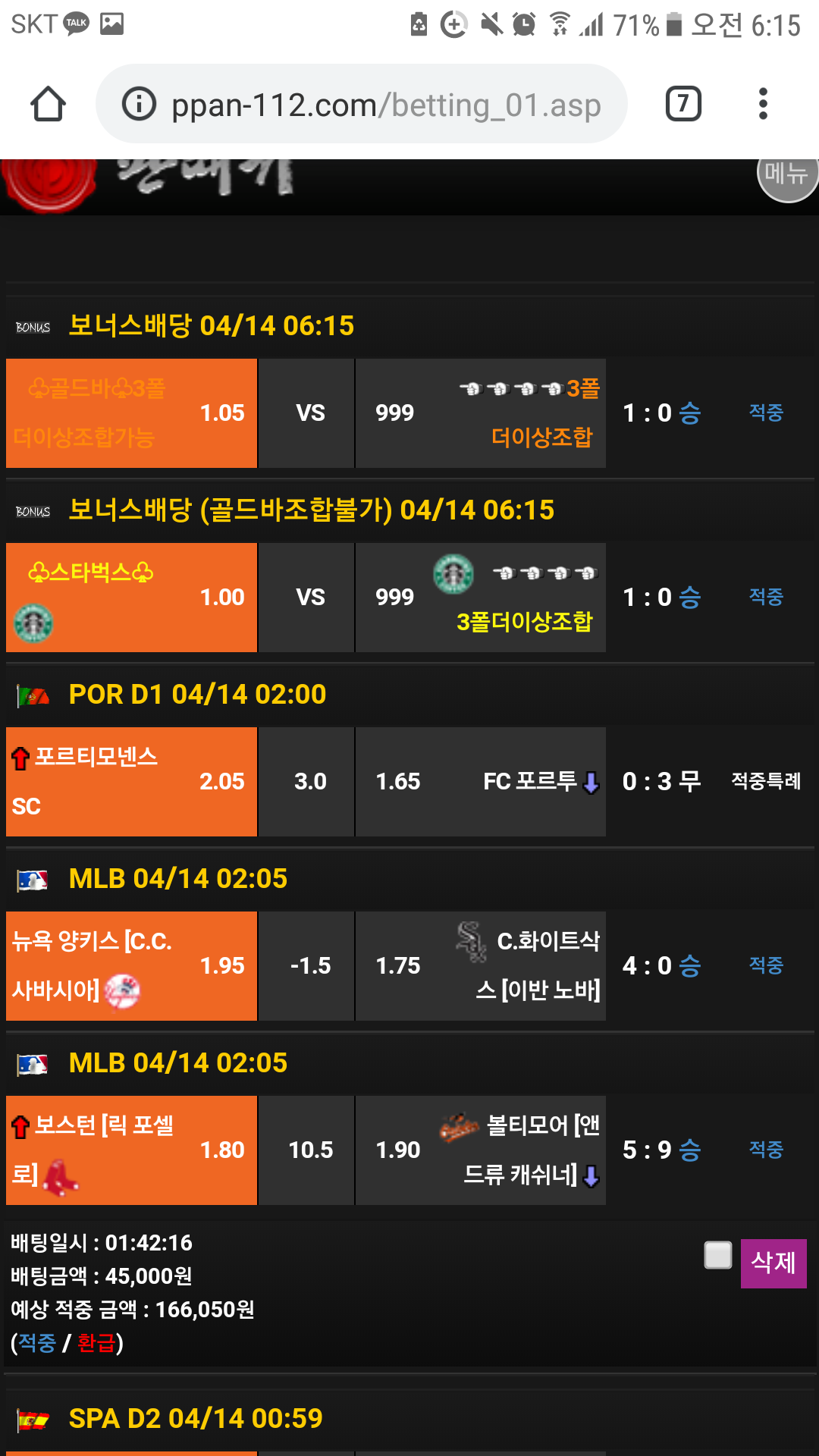This screenshot has height=1456, width=819.
Task: Tap the ppan-112.com address bar
Action: point(387,105)
